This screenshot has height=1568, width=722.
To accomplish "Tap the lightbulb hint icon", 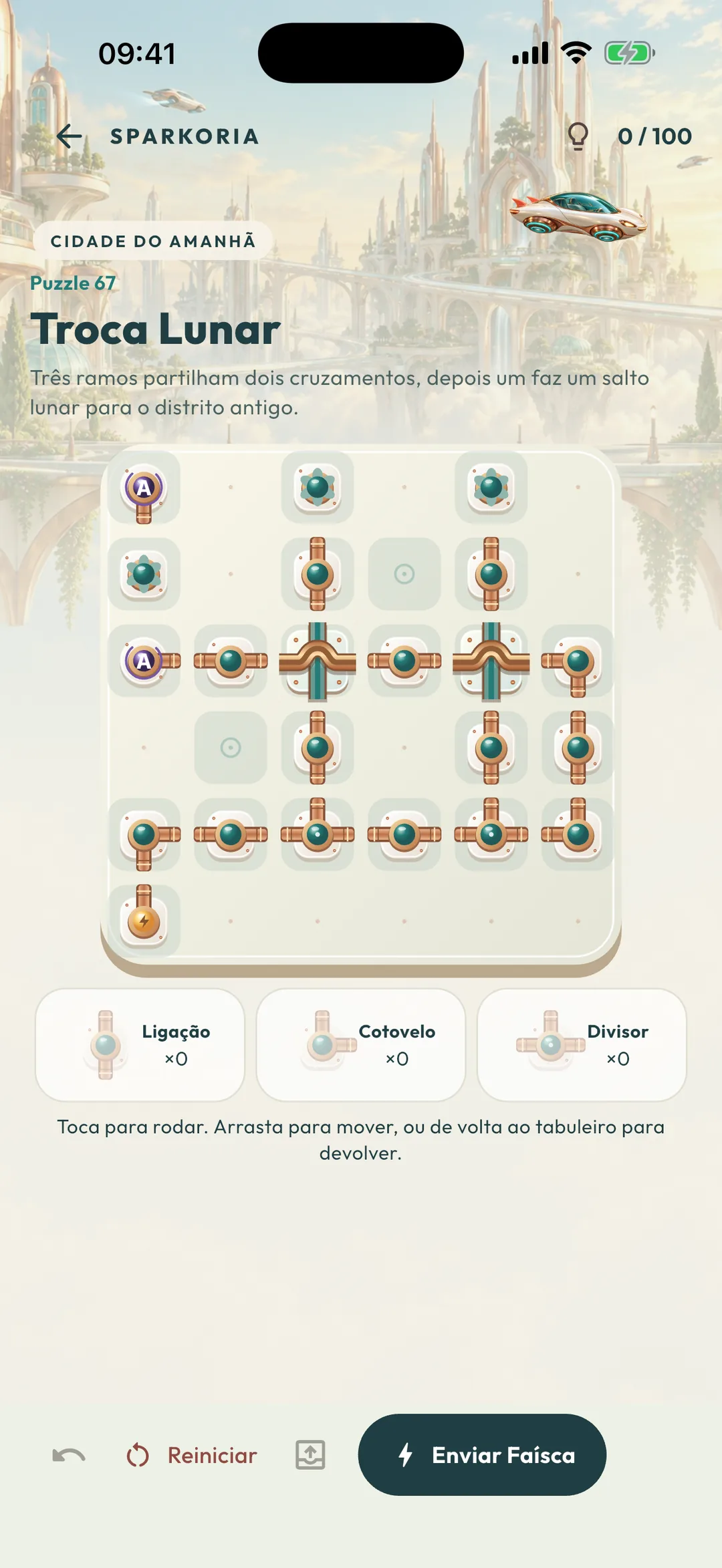I will (x=578, y=136).
